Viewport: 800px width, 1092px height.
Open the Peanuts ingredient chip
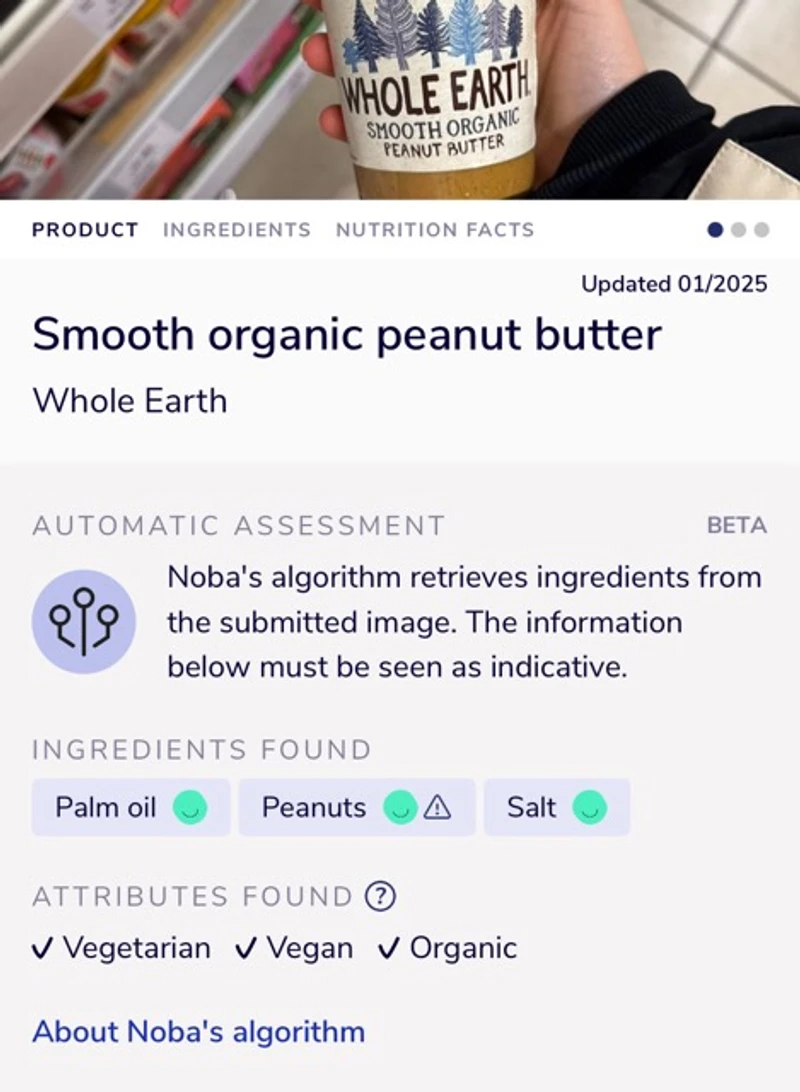pyautogui.click(x=356, y=807)
